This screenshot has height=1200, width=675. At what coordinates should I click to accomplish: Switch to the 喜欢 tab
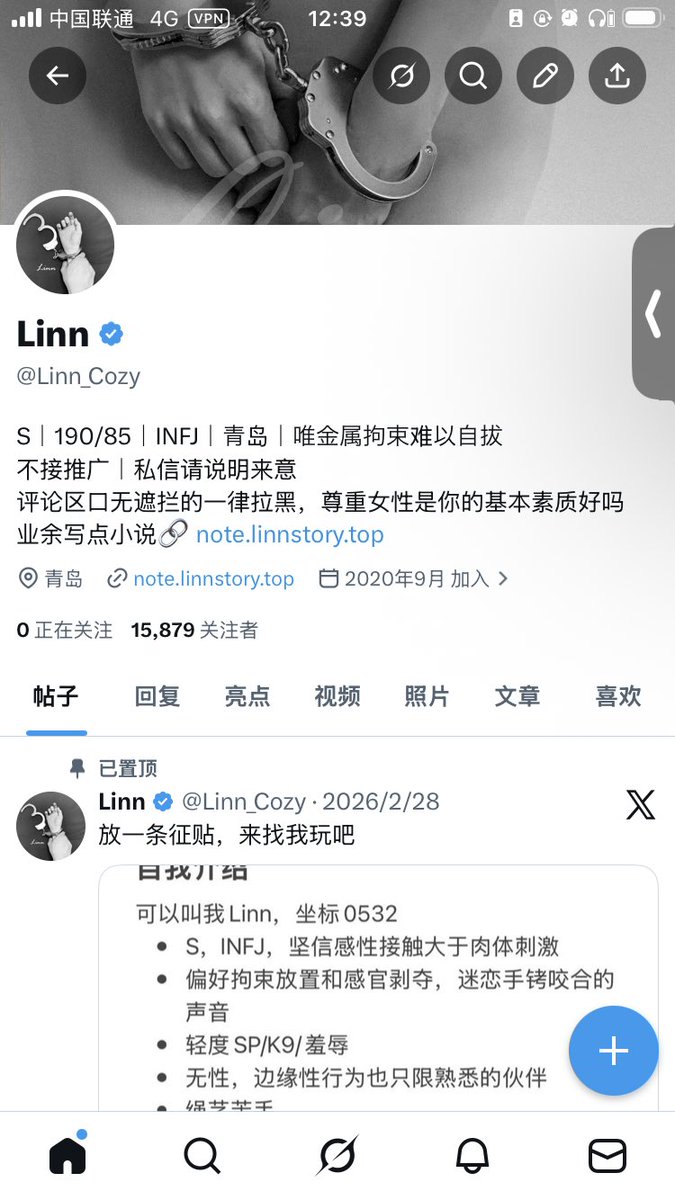(x=618, y=696)
